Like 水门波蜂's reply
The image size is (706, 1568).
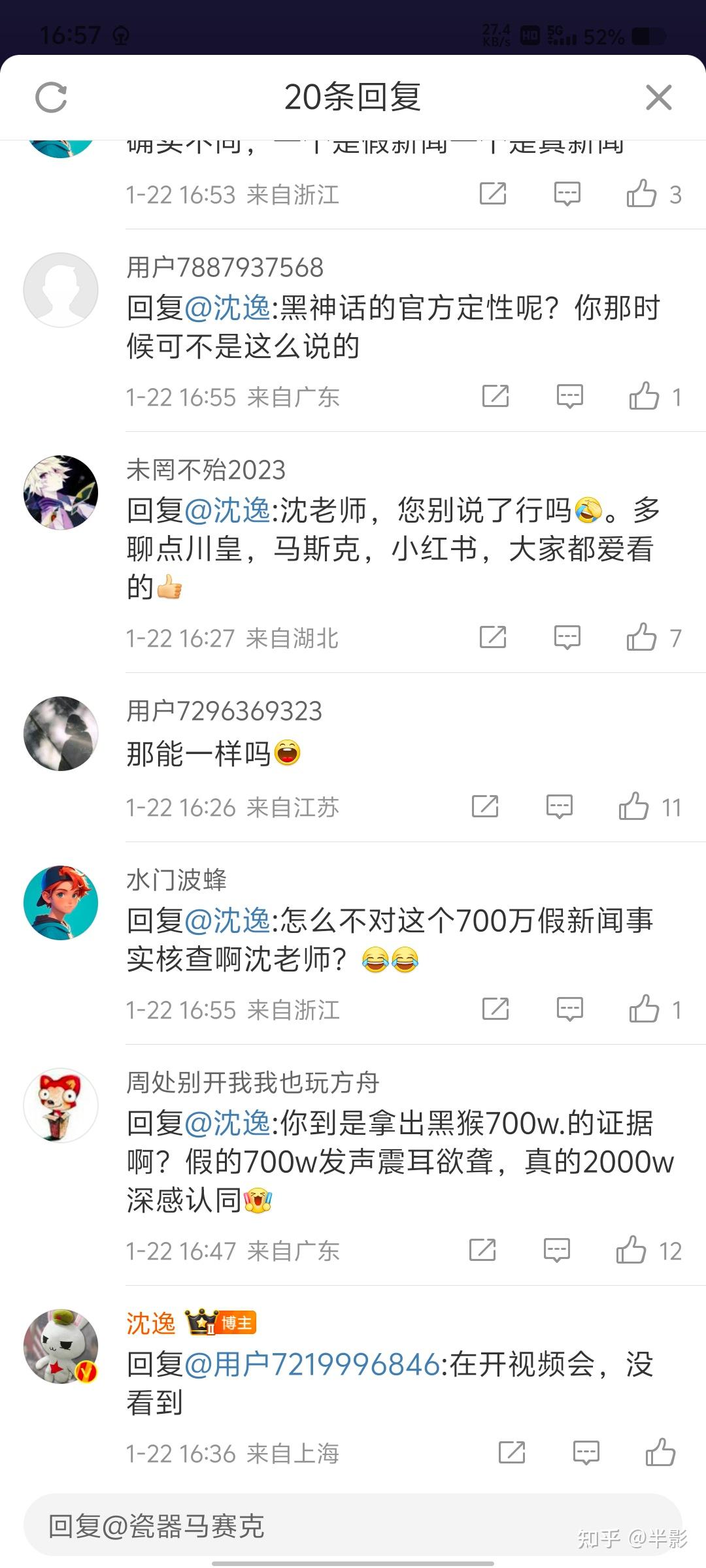pyautogui.click(x=644, y=1009)
